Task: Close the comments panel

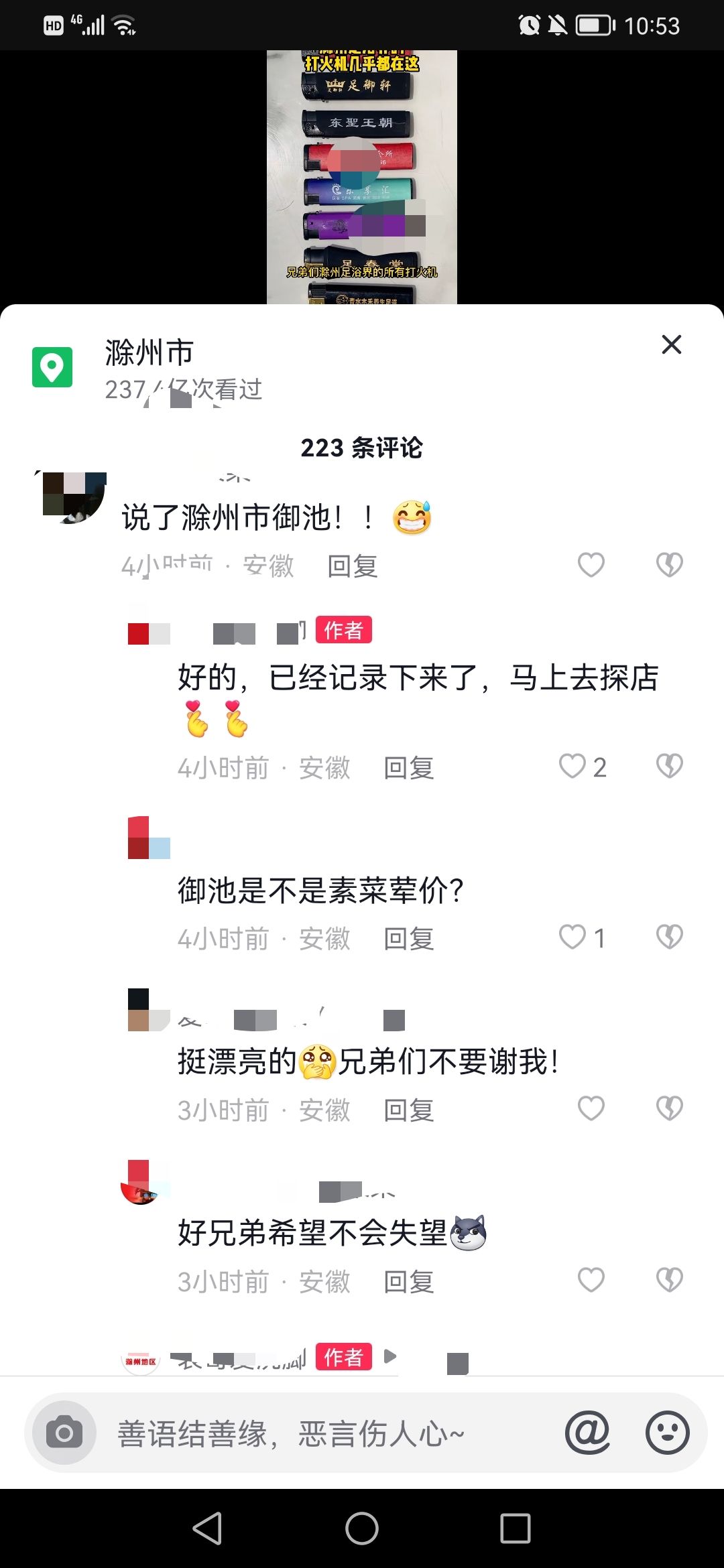Action: (x=671, y=344)
